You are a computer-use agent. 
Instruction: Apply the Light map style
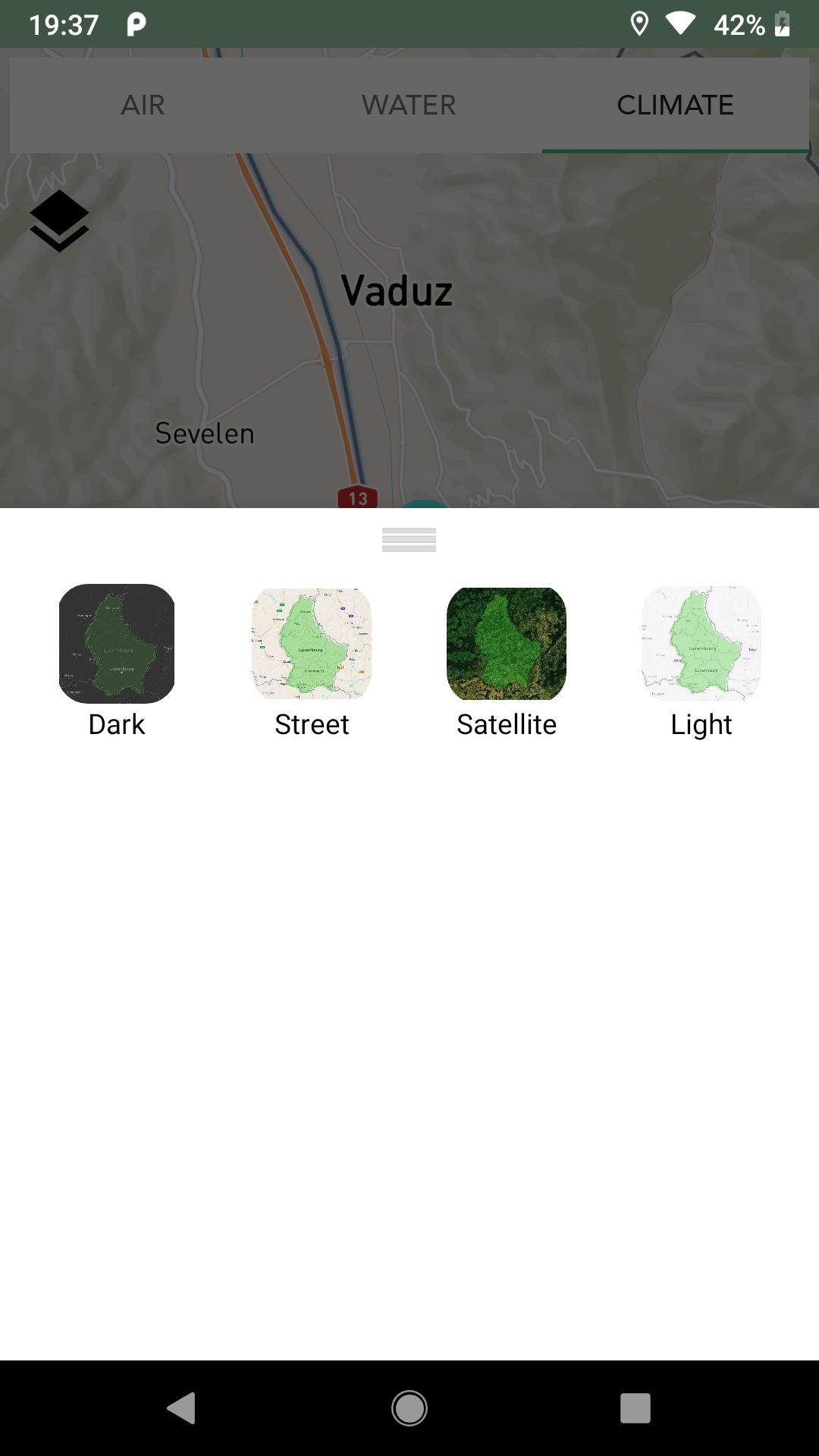(x=701, y=644)
